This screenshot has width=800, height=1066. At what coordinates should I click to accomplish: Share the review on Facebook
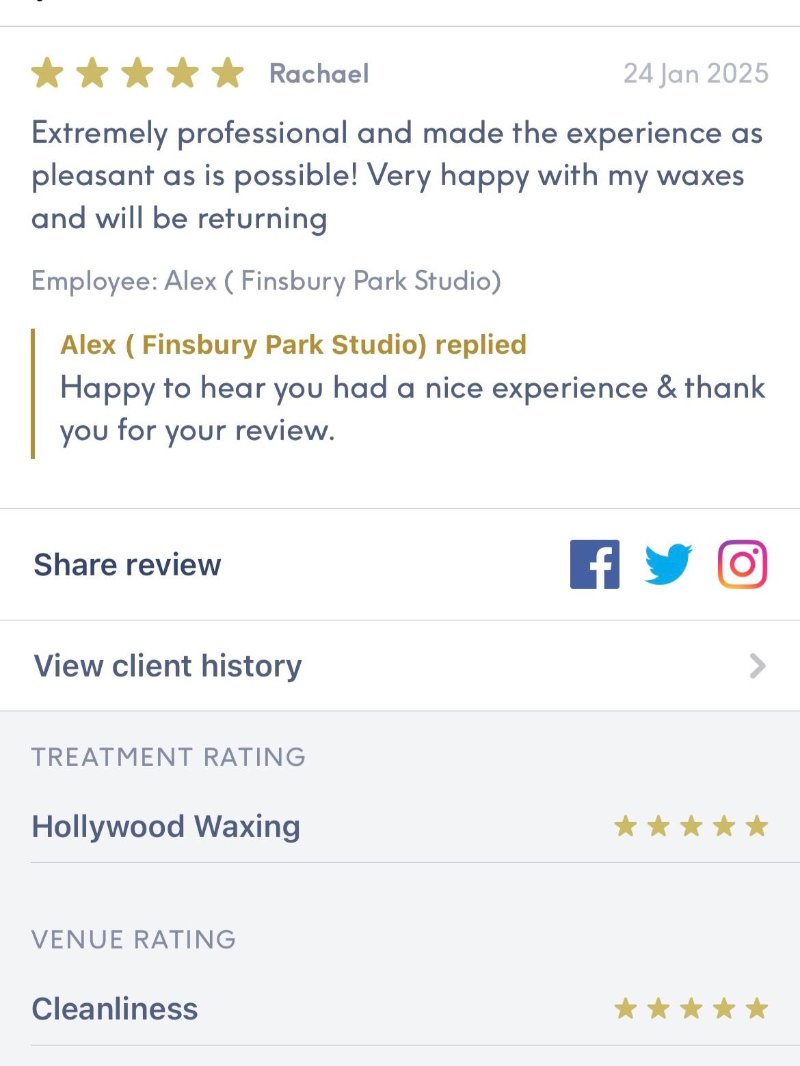pos(594,564)
